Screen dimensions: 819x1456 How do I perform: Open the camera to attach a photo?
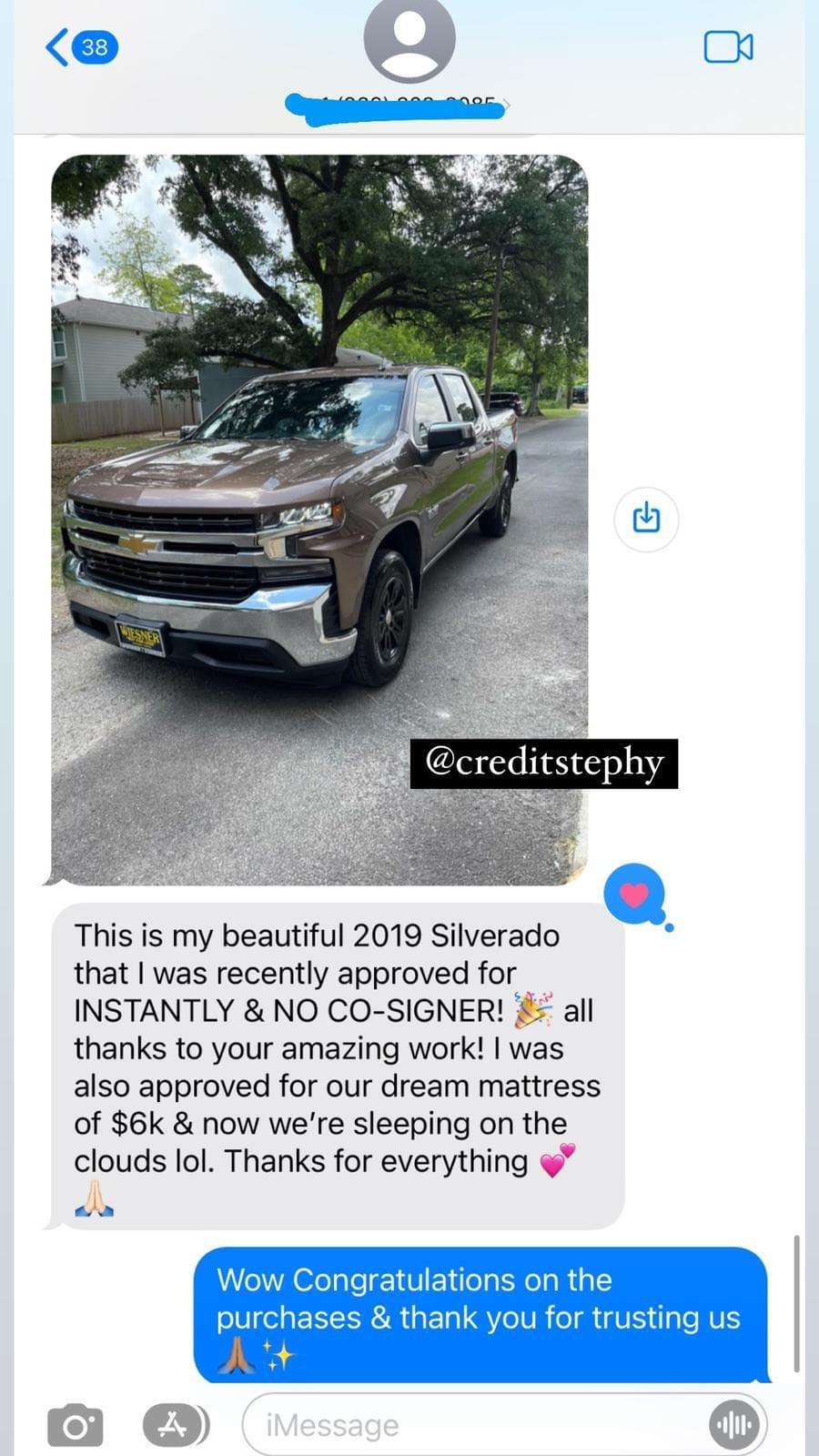tap(76, 1425)
